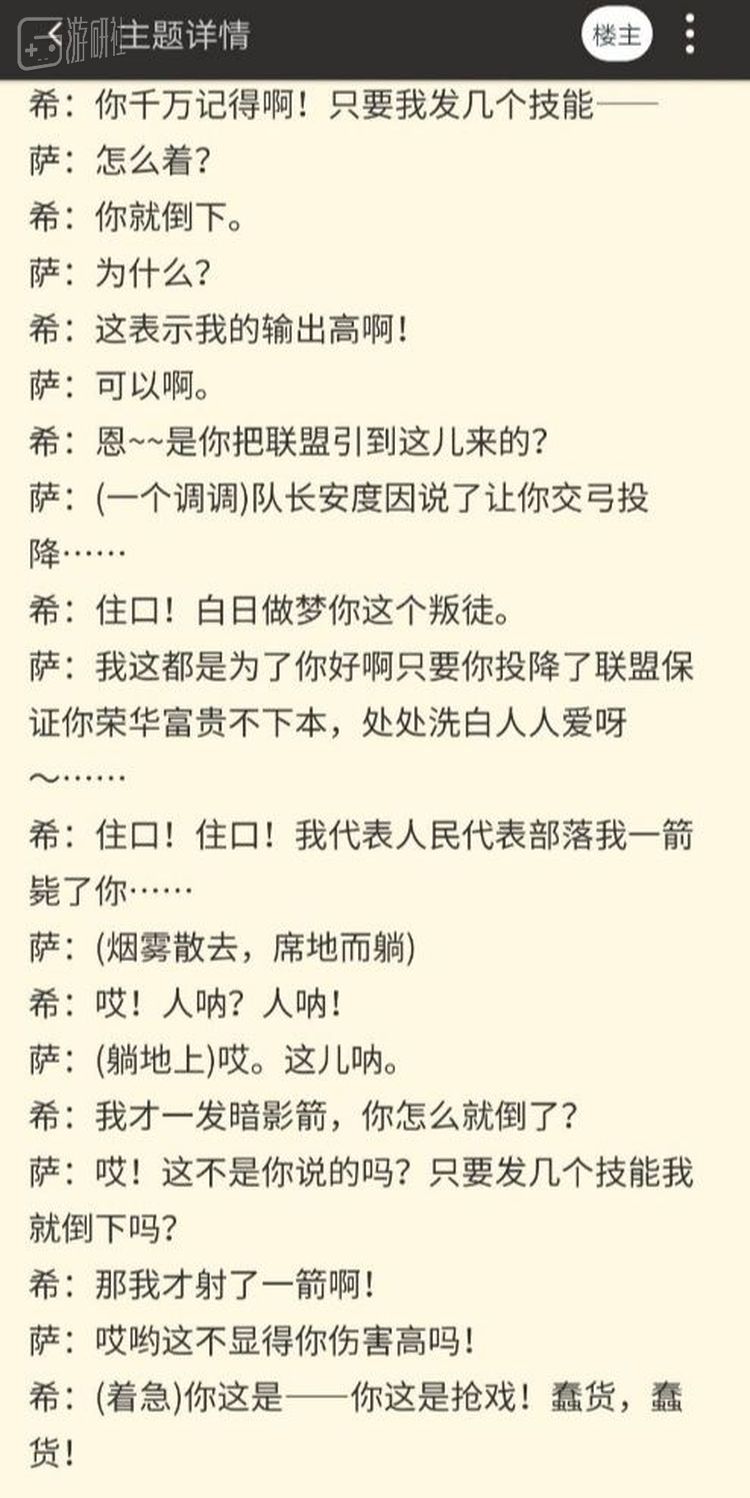Open the three-dot overflow menu
Image resolution: width=750 pixels, height=1498 pixels.
tap(690, 37)
